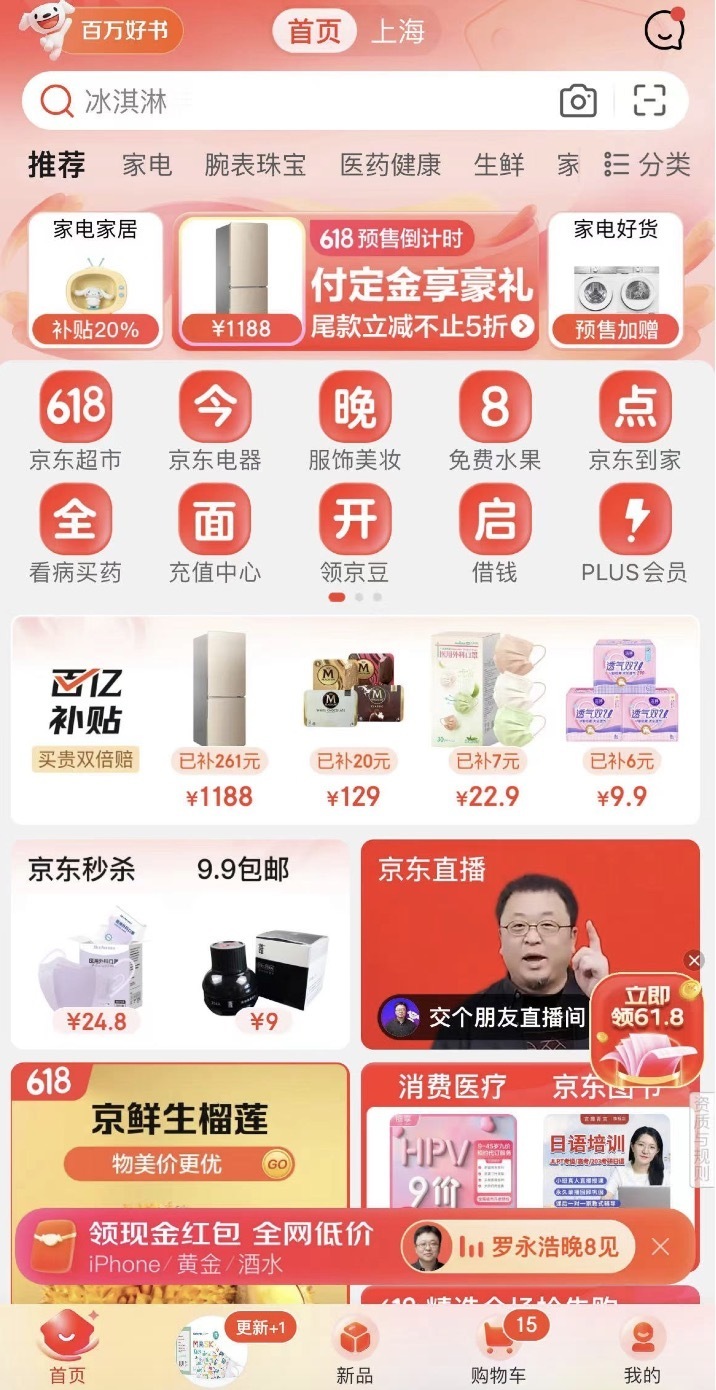This screenshot has width=716, height=1390.
Task: Open the QR code scanner
Action: (x=650, y=101)
